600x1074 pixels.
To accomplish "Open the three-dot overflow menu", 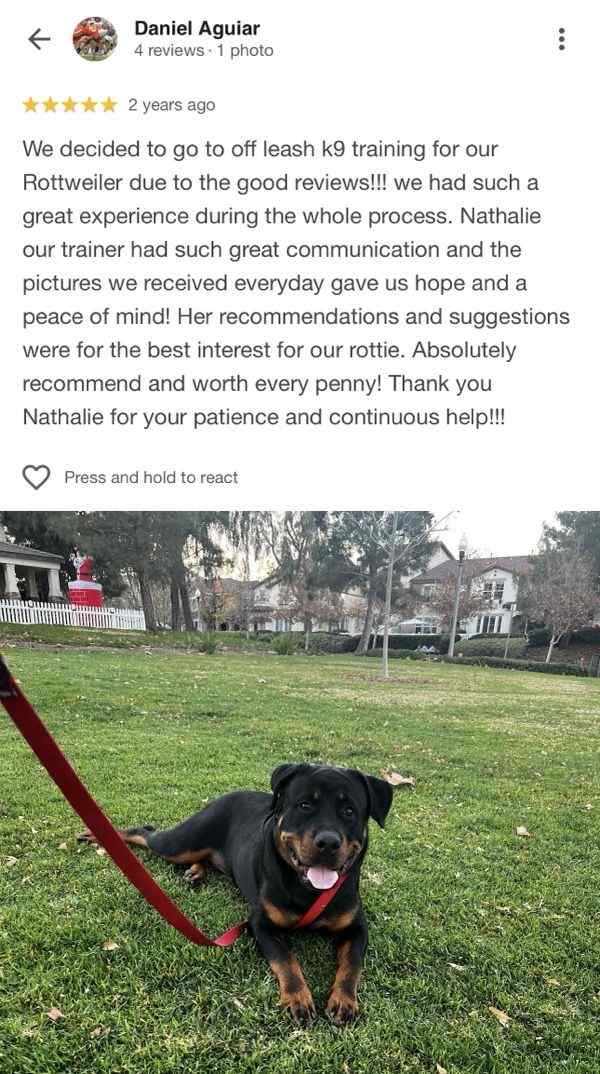I will coord(561,39).
